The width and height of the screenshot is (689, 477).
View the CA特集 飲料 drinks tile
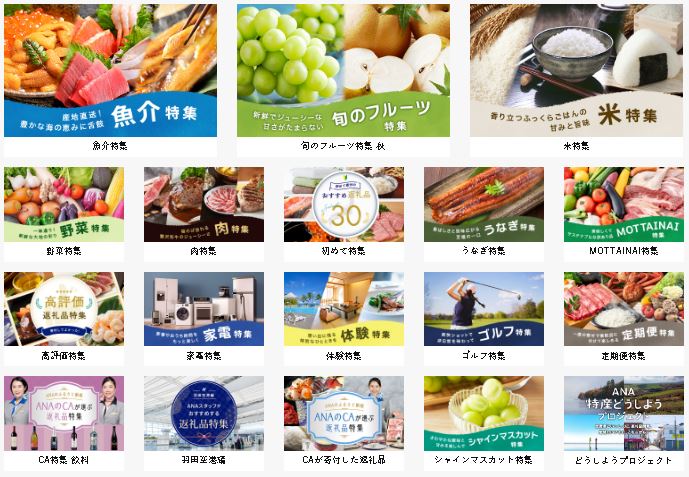click(x=64, y=413)
